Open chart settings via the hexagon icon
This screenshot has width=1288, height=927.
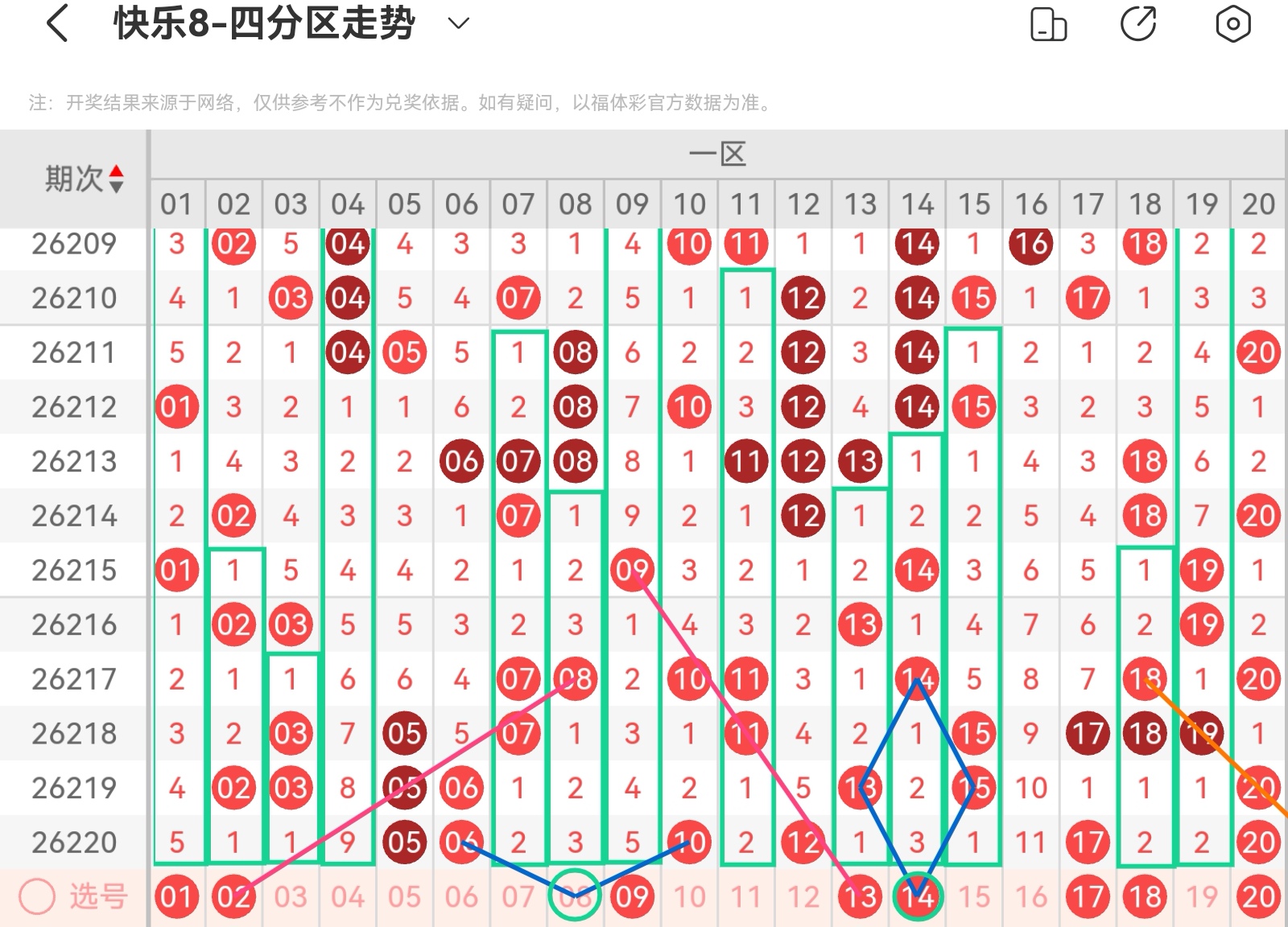tap(1232, 23)
